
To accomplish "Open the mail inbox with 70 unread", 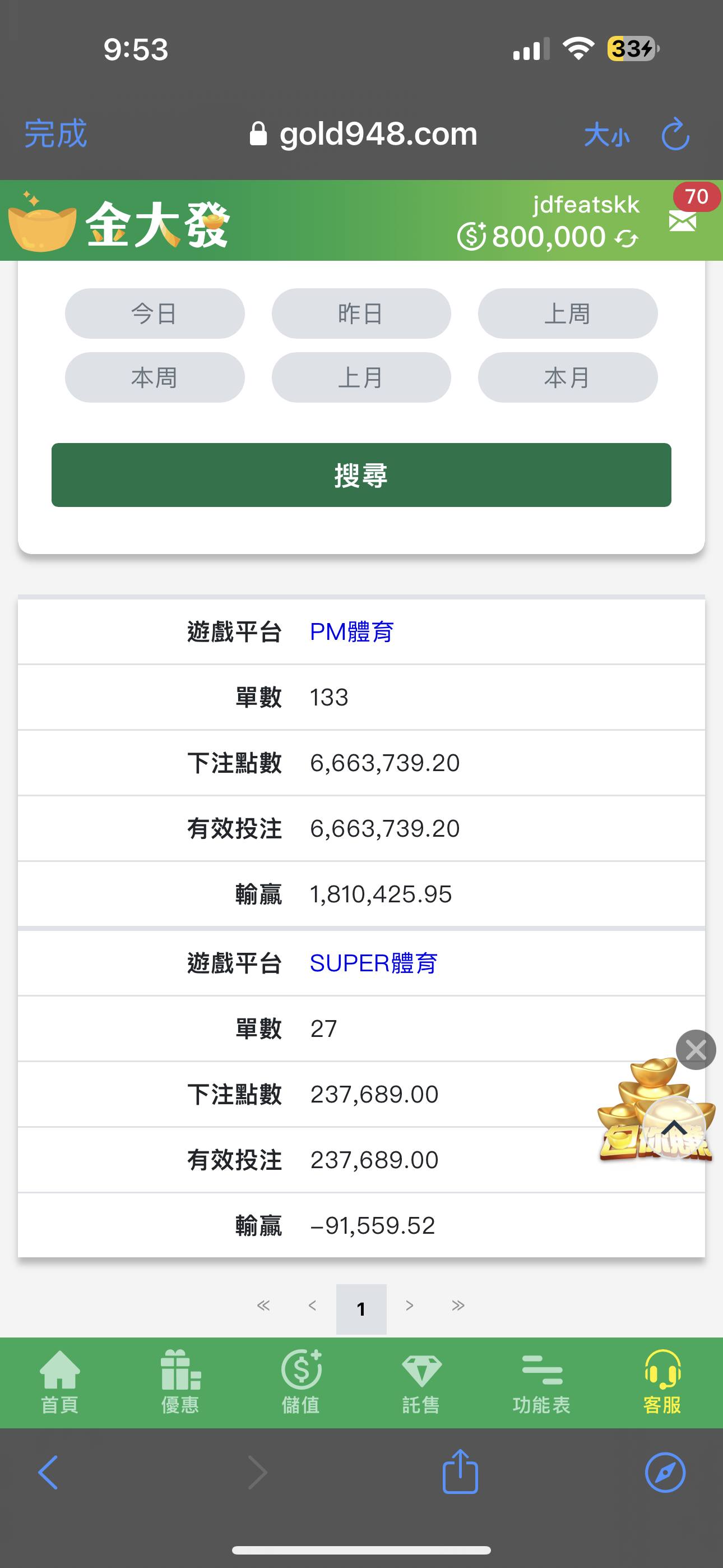I will click(x=683, y=221).
